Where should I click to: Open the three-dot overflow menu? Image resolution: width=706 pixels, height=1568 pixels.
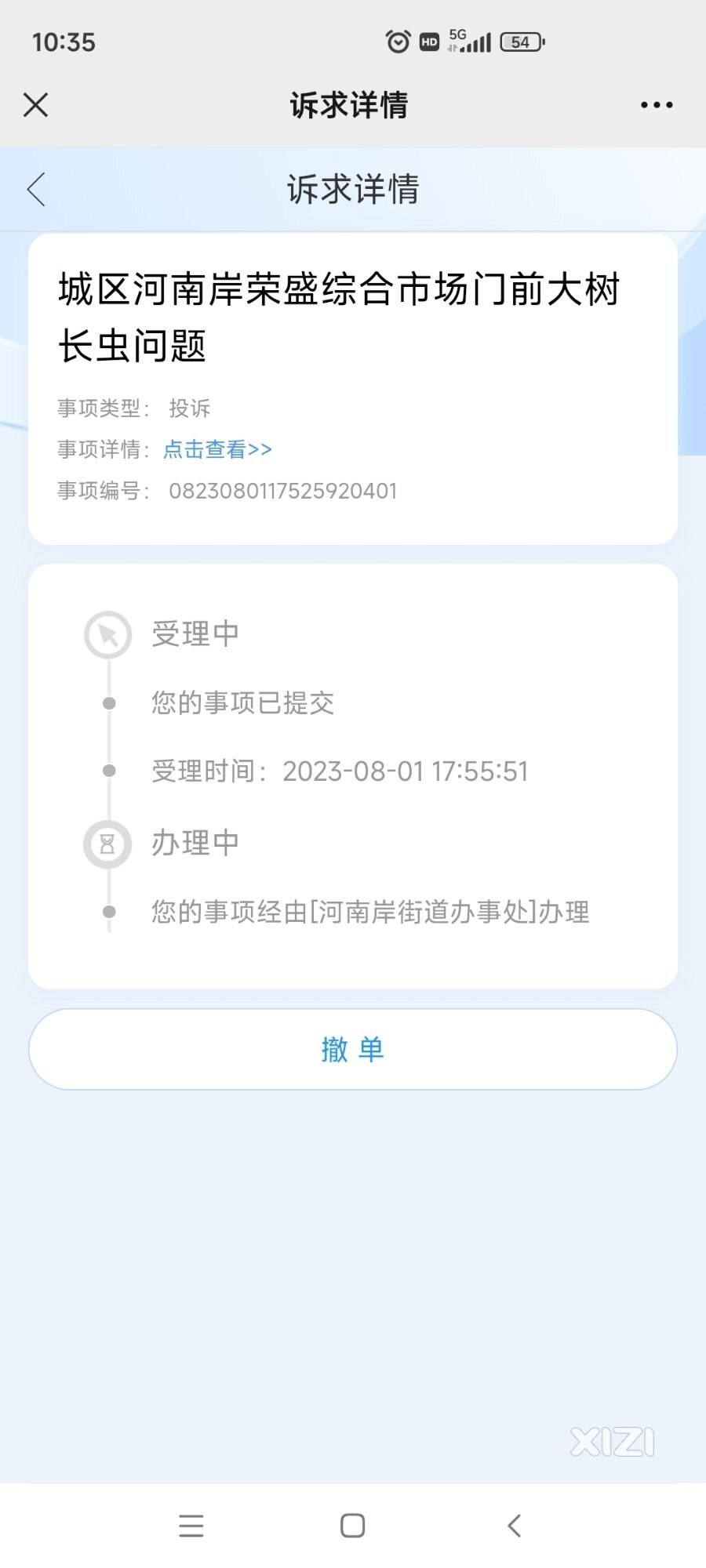(x=657, y=105)
